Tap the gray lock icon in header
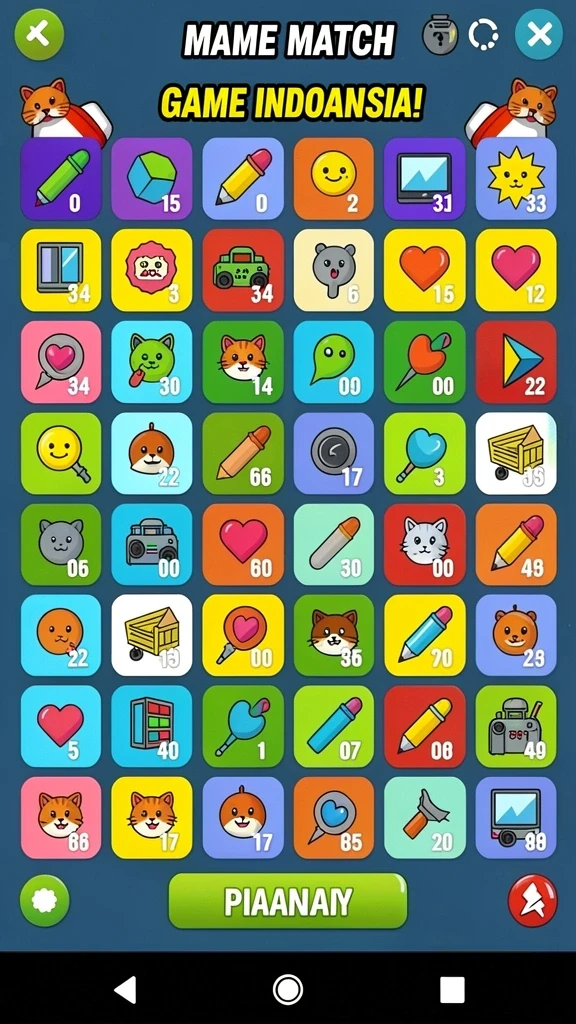The width and height of the screenshot is (576, 1024). click(440, 35)
